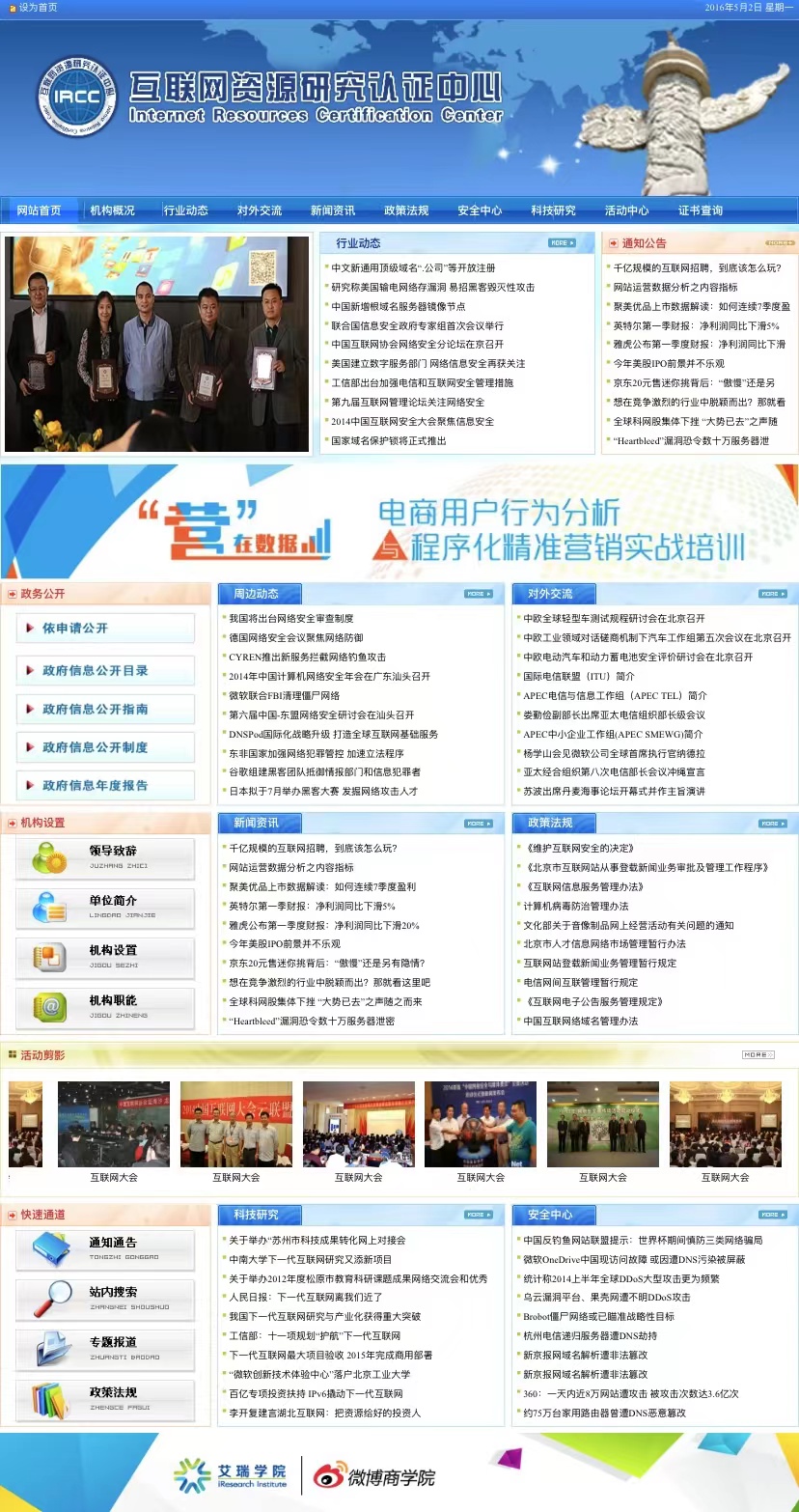
Task: Switch to the 机构概况 tab
Action: point(112,210)
